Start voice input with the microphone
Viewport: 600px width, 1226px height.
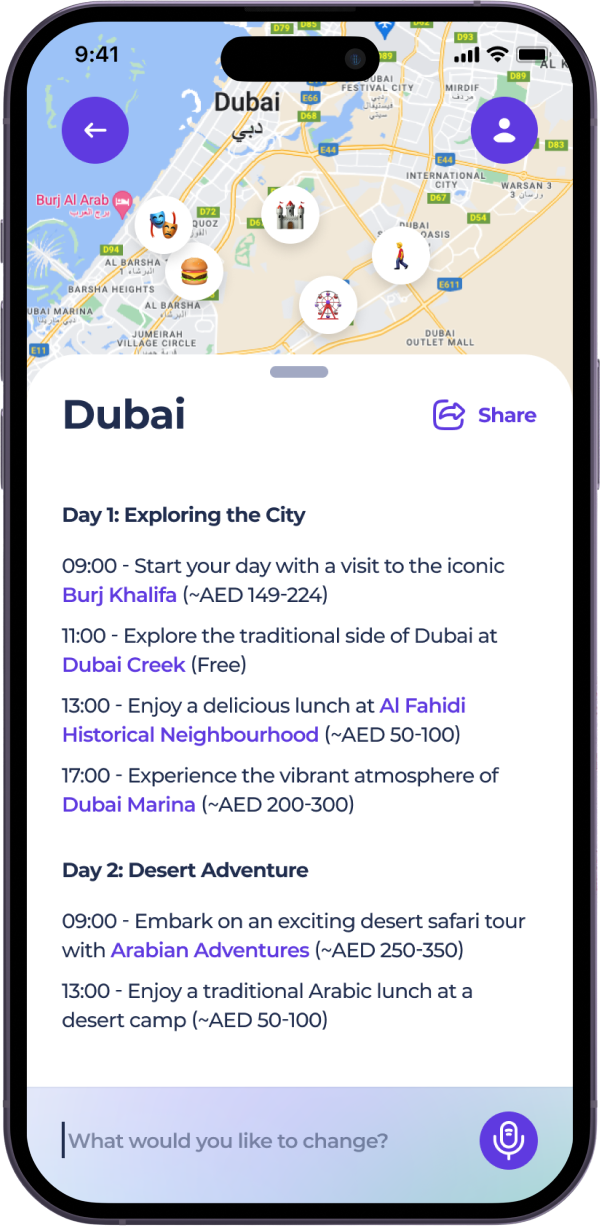click(x=508, y=1141)
